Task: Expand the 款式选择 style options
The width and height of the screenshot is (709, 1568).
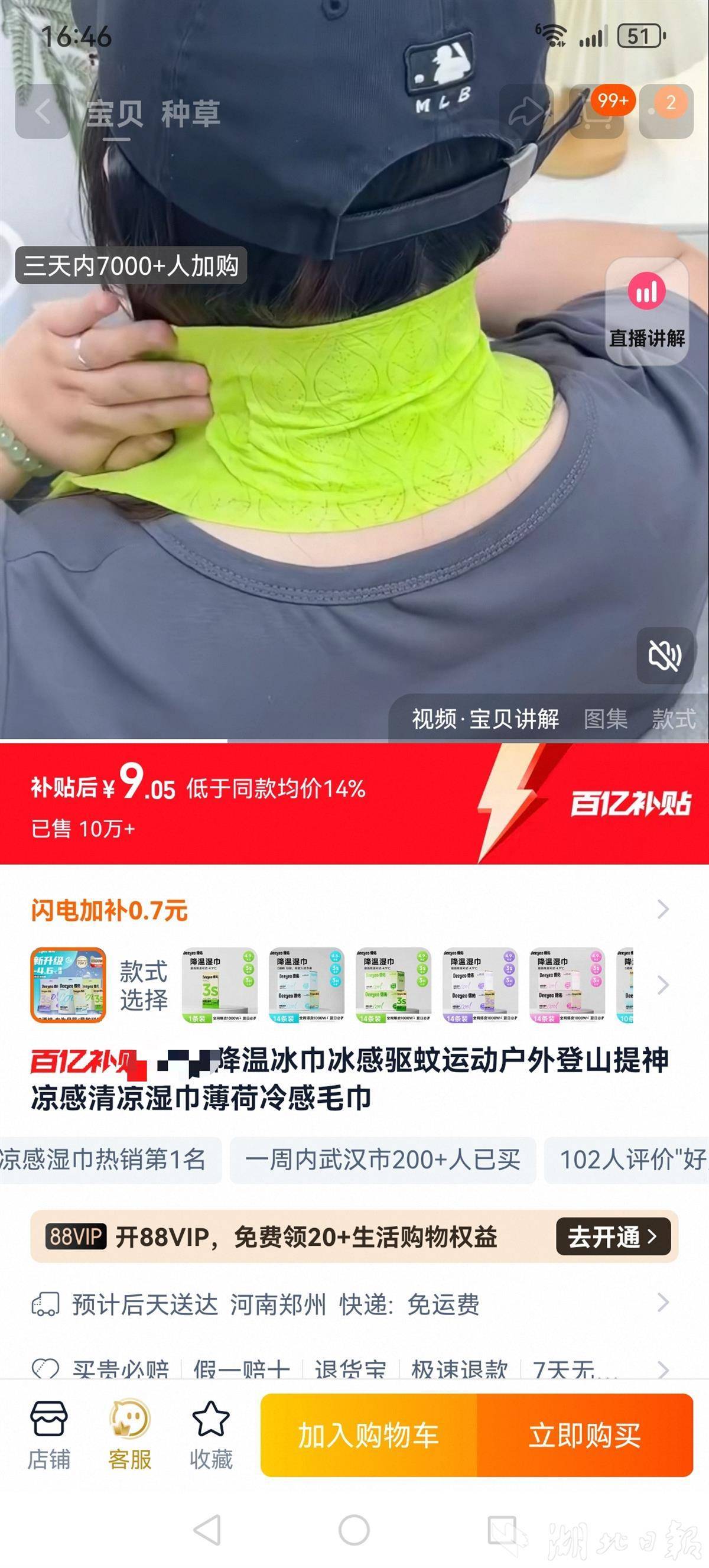Action: tap(663, 984)
